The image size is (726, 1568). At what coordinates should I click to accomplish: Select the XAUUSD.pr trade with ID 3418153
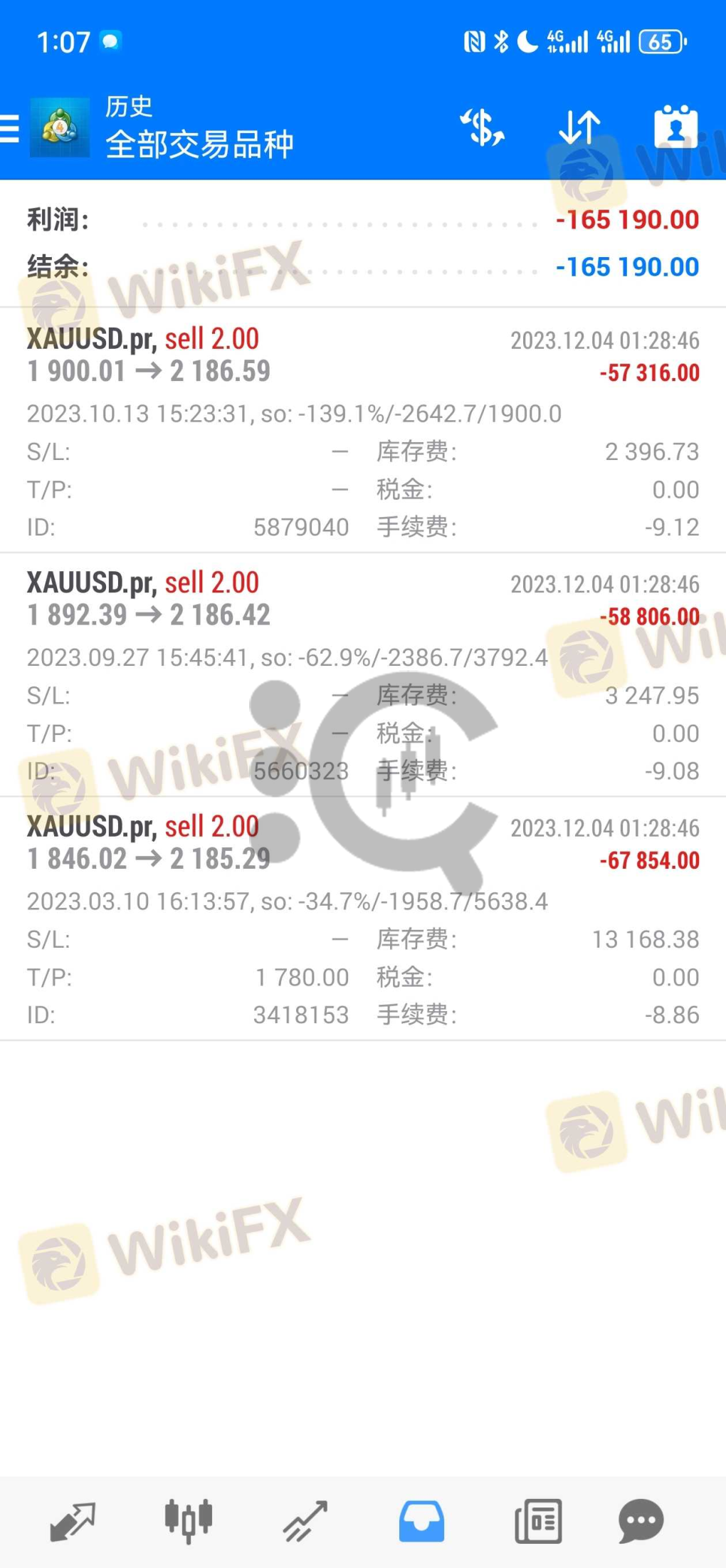point(363,919)
